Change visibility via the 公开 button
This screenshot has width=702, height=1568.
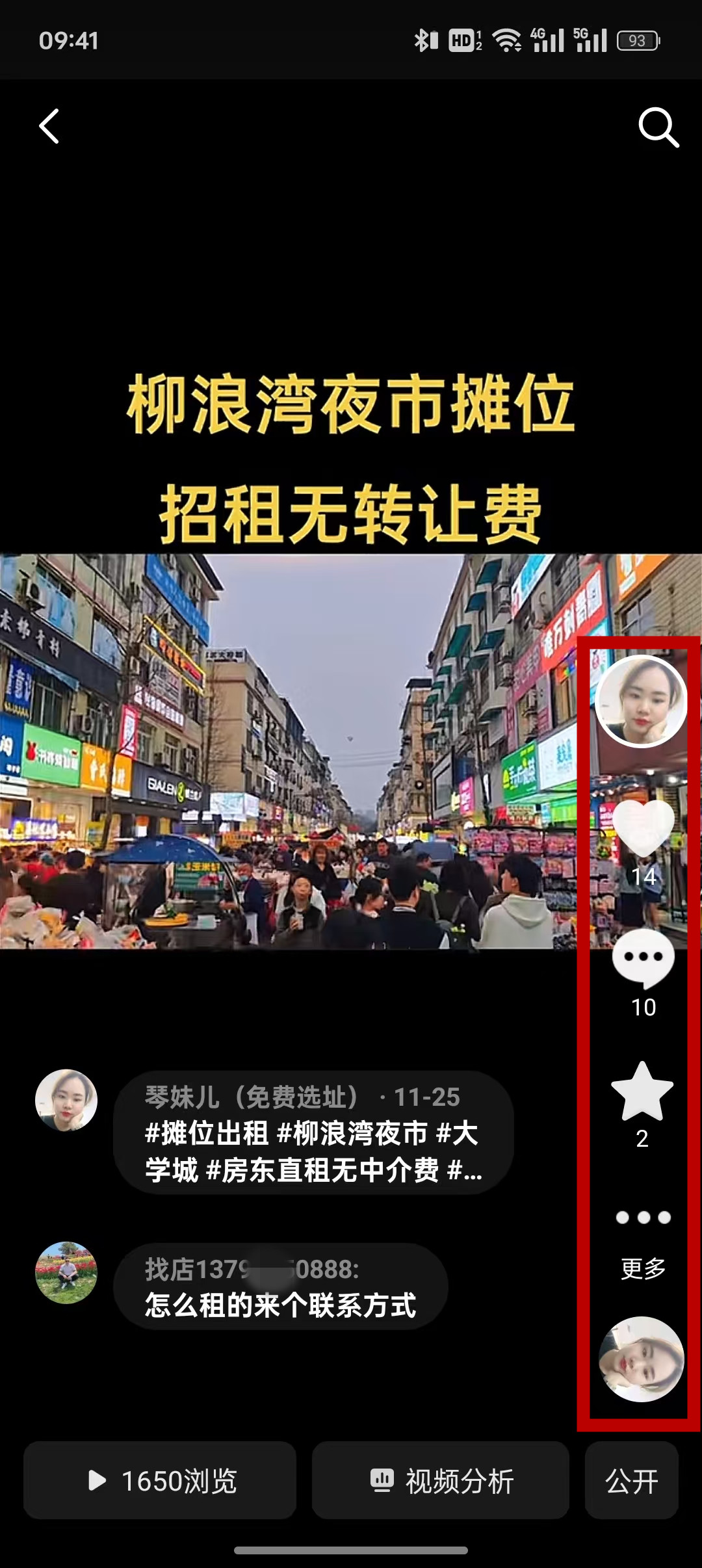pyautogui.click(x=631, y=1481)
